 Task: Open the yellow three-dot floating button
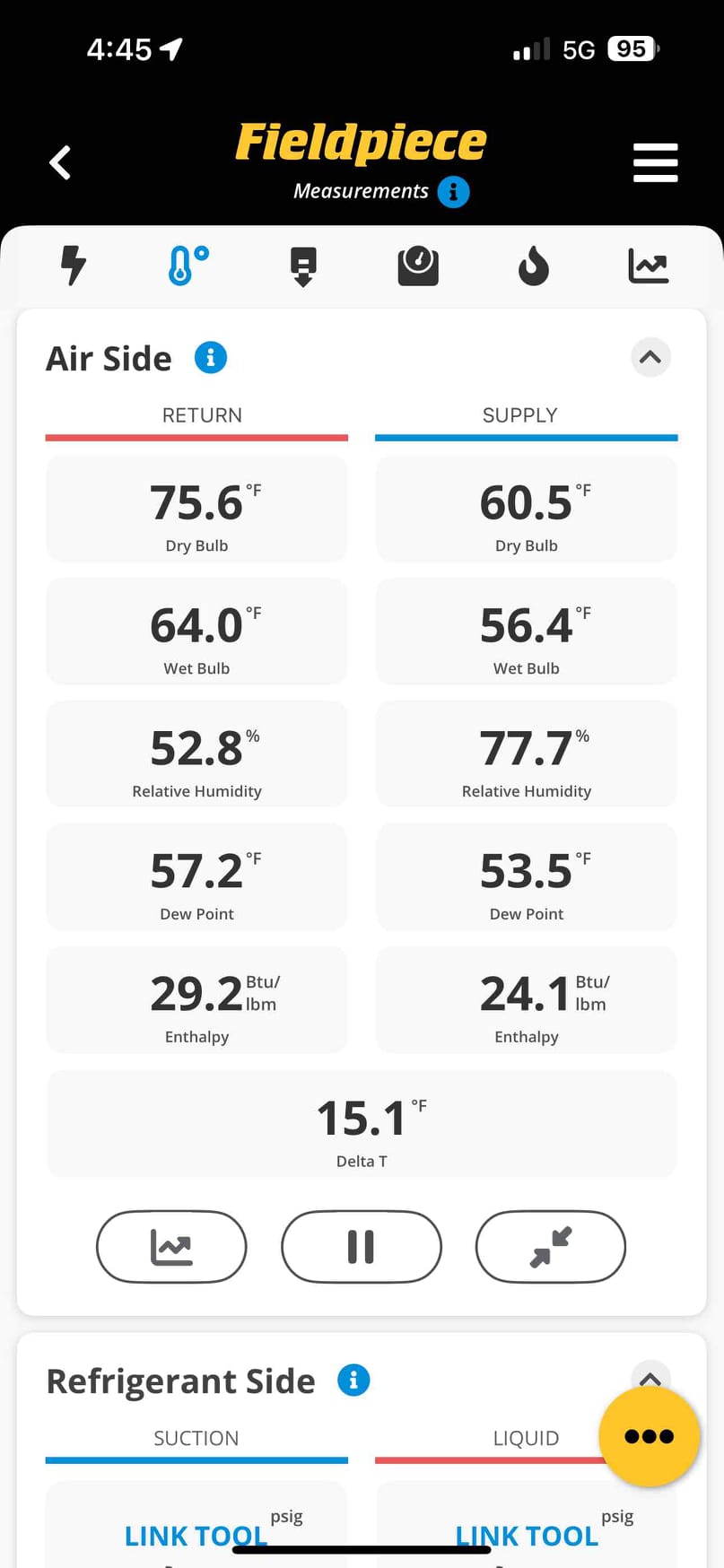(x=649, y=1435)
